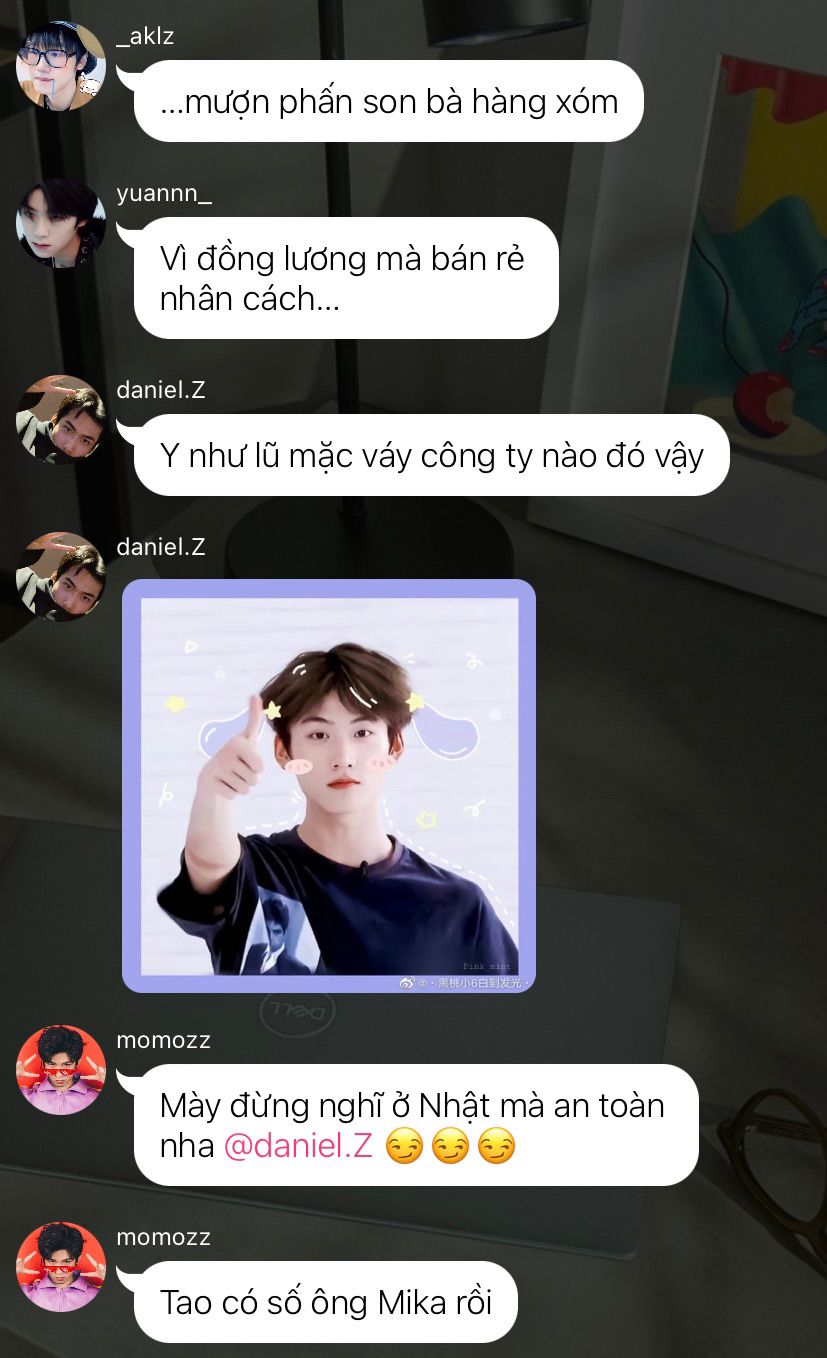827x1358 pixels.
Task: Open momozz's avatar beside the Mika message
Action: [61, 1266]
